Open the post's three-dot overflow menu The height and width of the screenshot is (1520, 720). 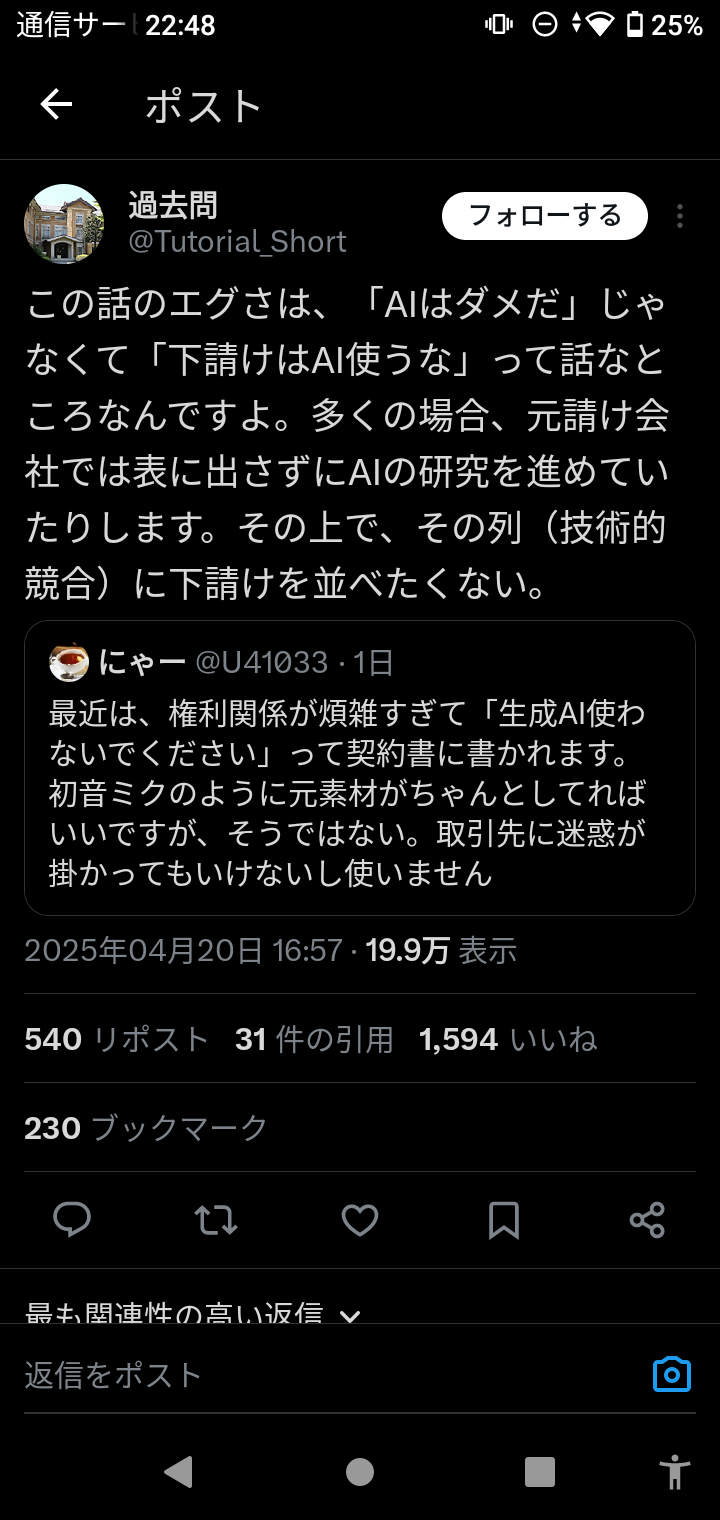coord(680,217)
